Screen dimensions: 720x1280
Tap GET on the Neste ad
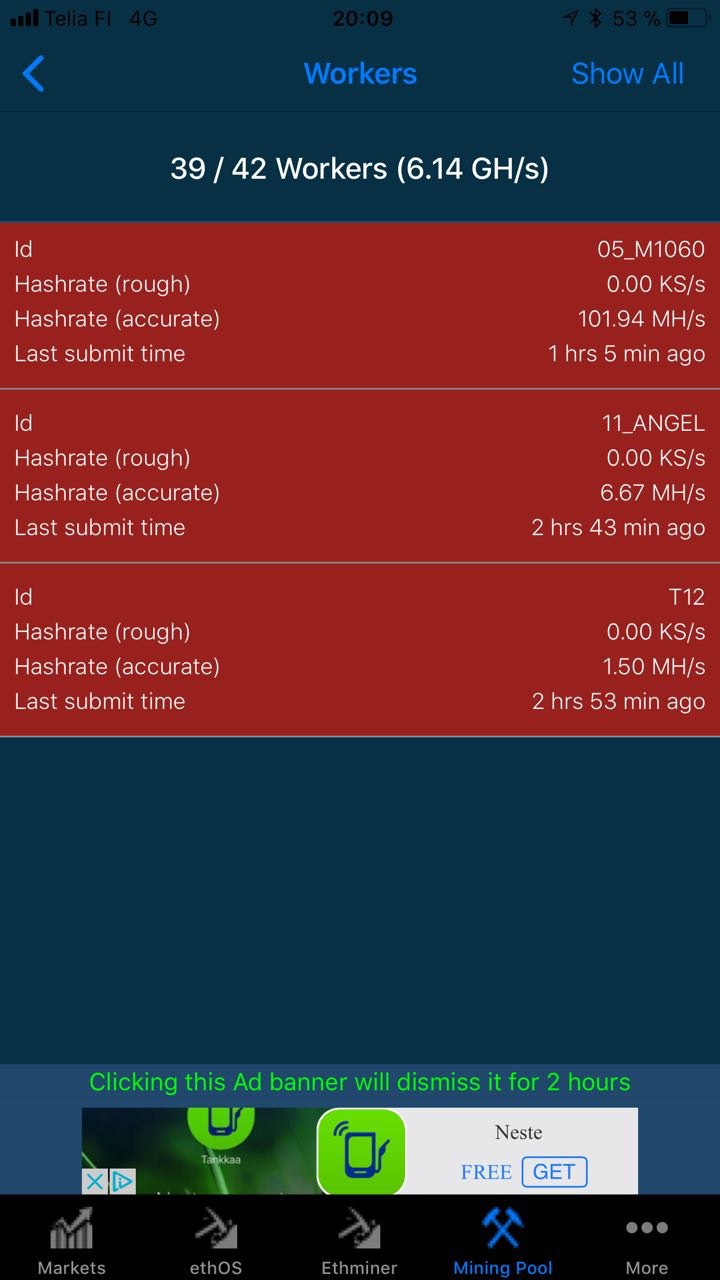[x=554, y=1172]
